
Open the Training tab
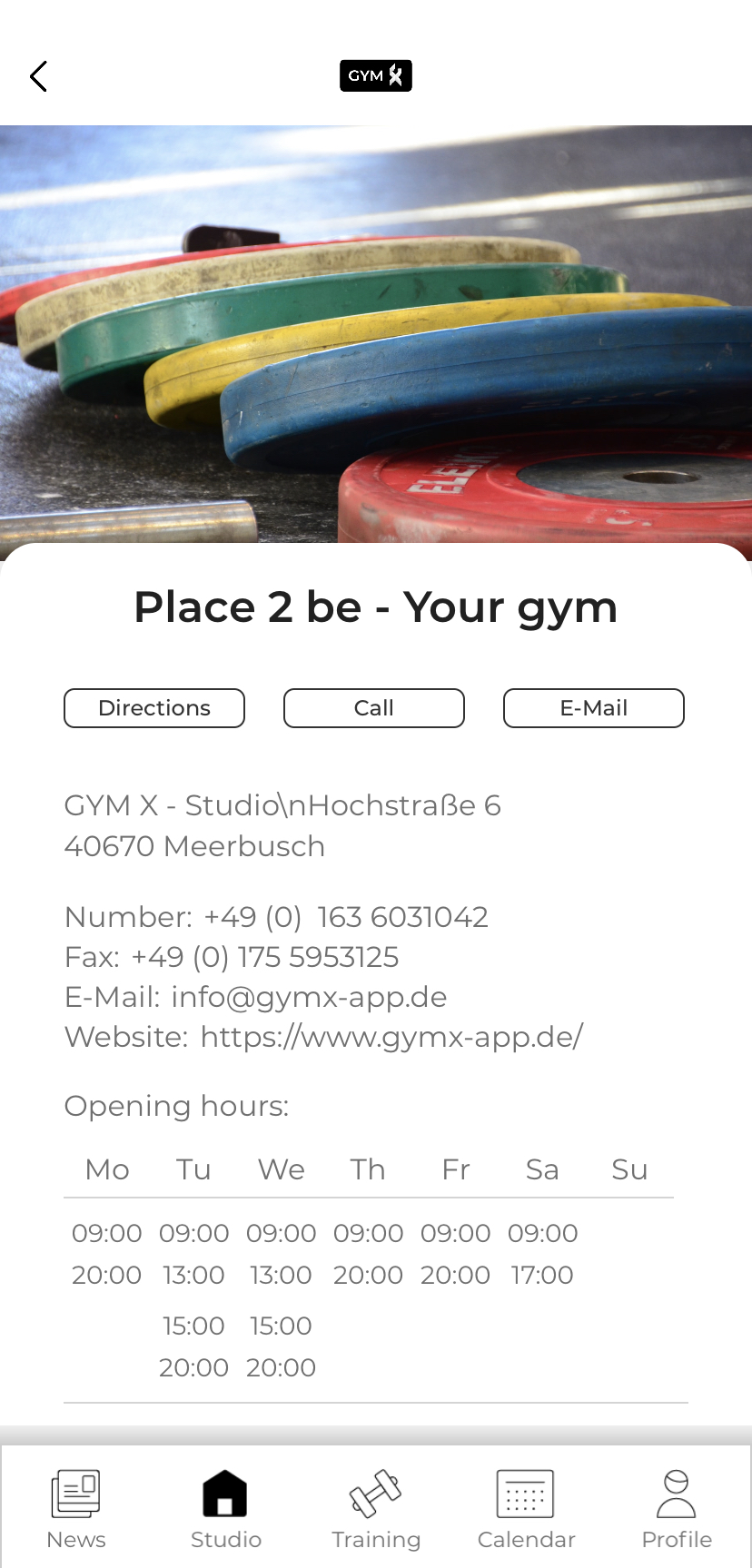tap(376, 1509)
